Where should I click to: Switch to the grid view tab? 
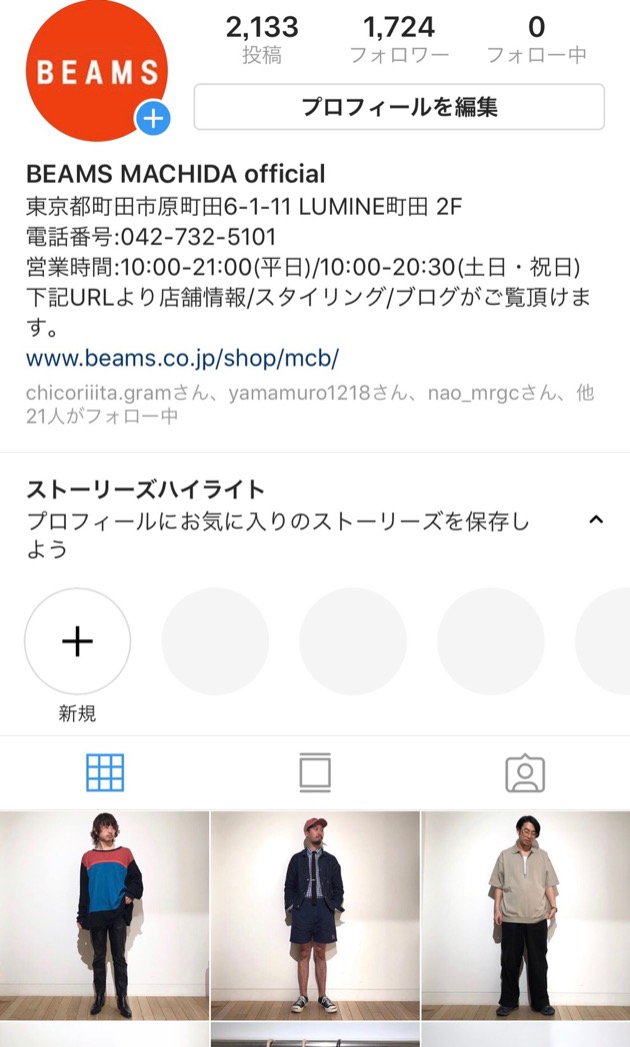click(x=105, y=773)
